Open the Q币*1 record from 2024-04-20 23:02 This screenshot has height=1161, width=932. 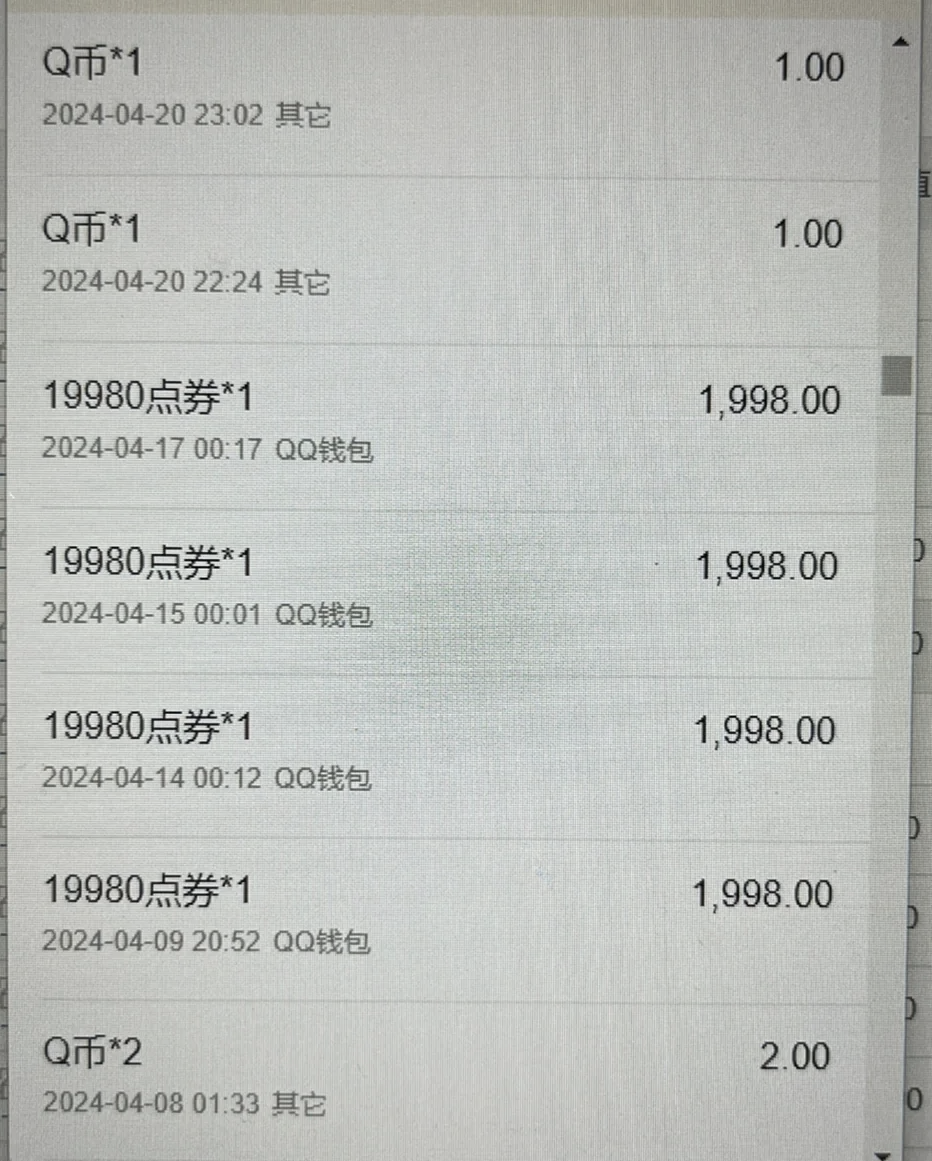coord(440,90)
